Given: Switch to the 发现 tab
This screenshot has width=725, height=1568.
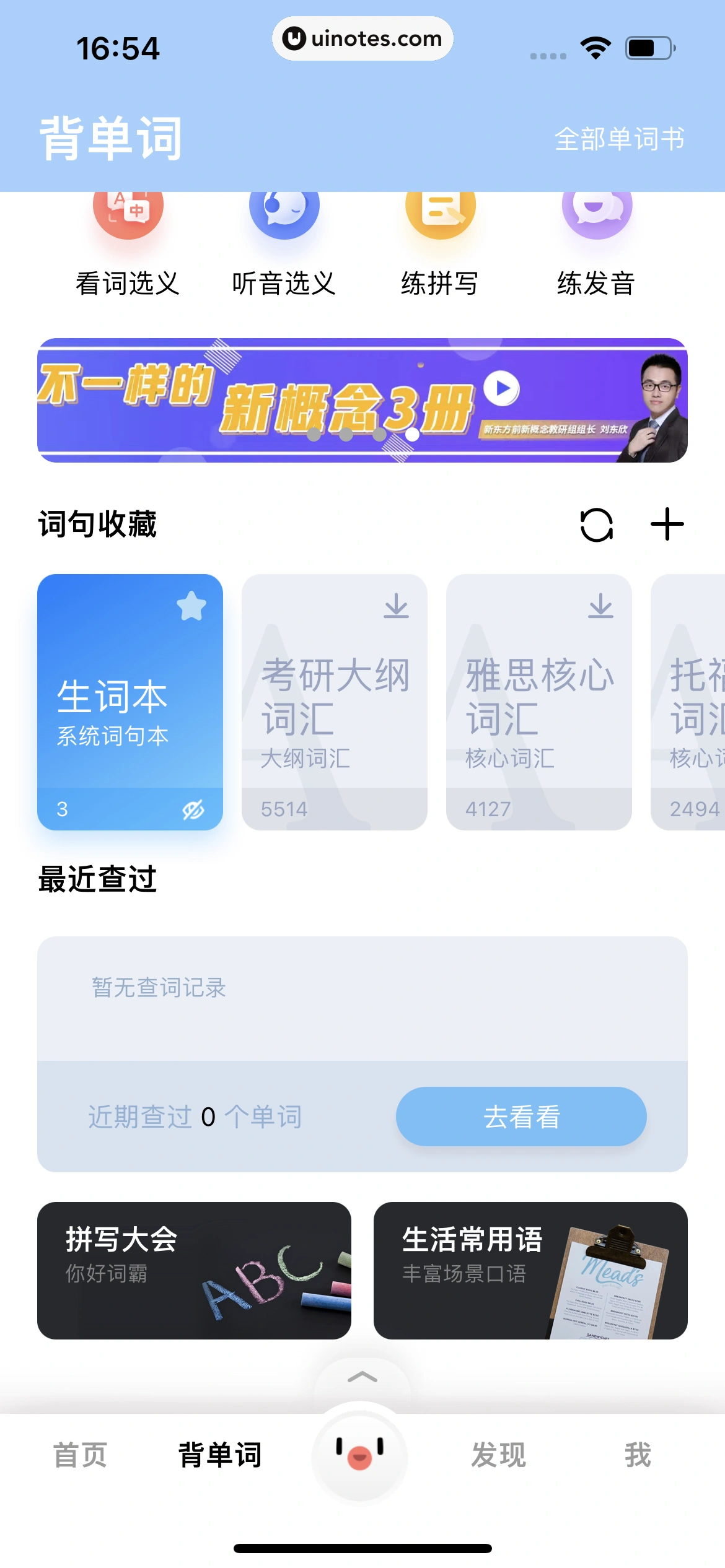Looking at the screenshot, I should (499, 1456).
